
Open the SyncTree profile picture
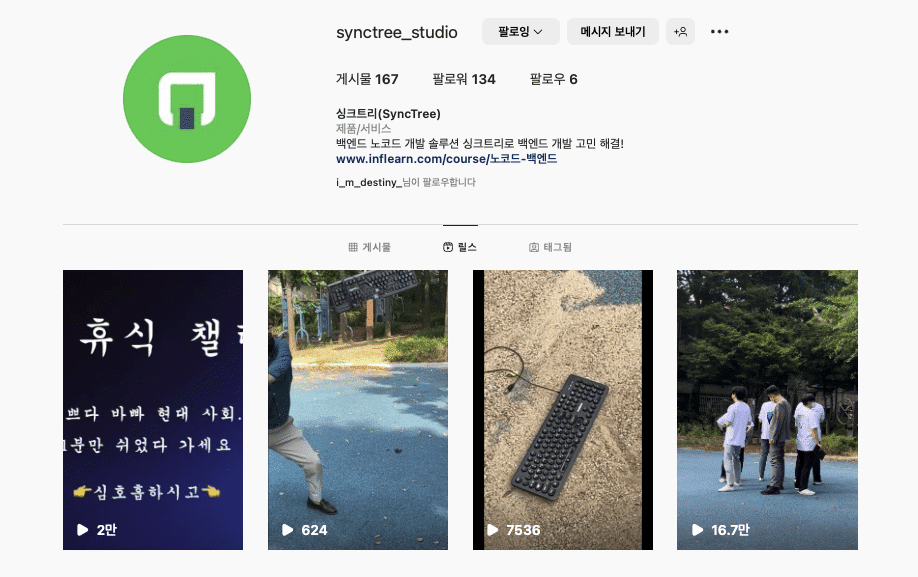pos(187,98)
